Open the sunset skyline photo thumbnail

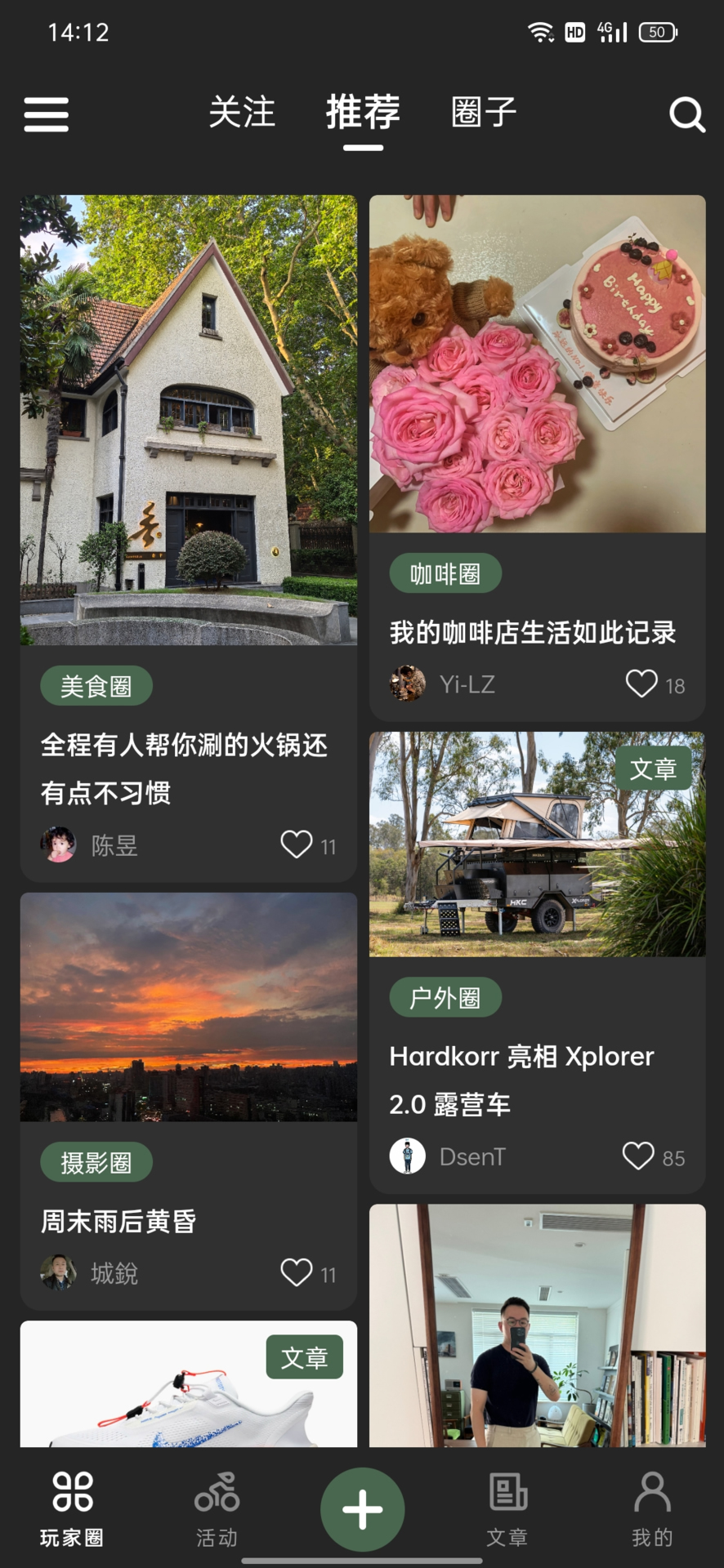coord(188,1006)
